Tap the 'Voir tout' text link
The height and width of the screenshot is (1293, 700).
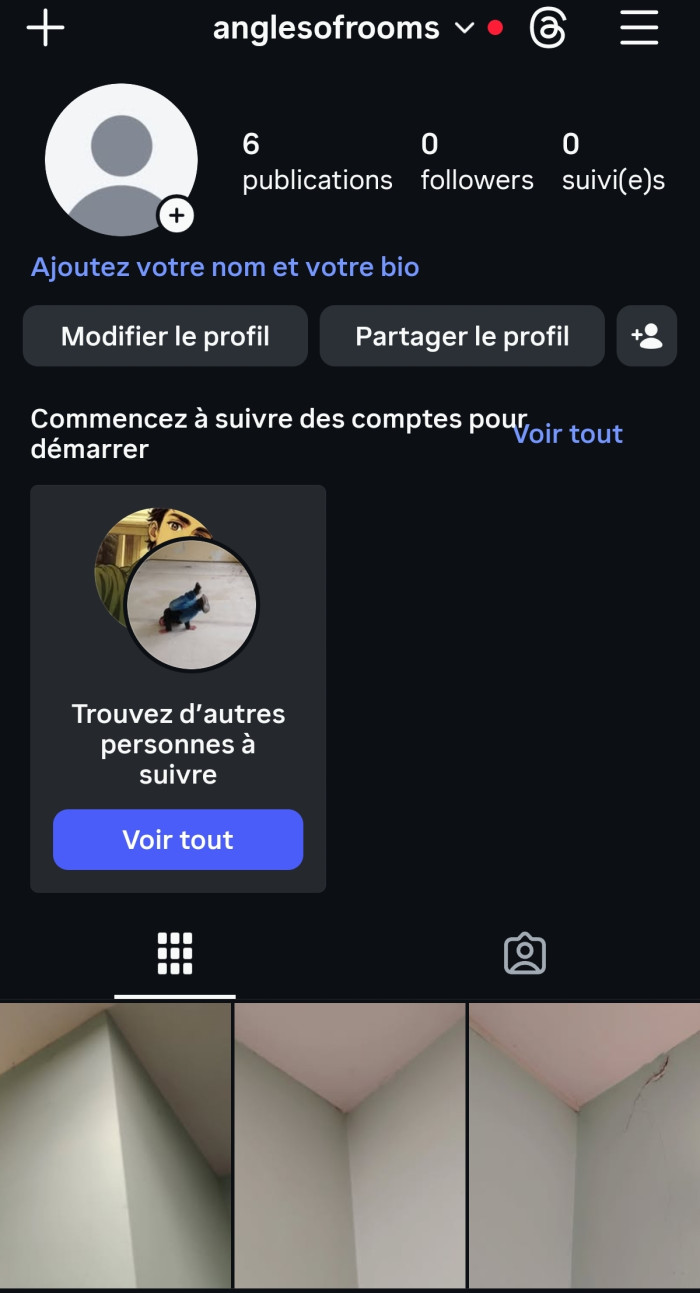coord(568,434)
